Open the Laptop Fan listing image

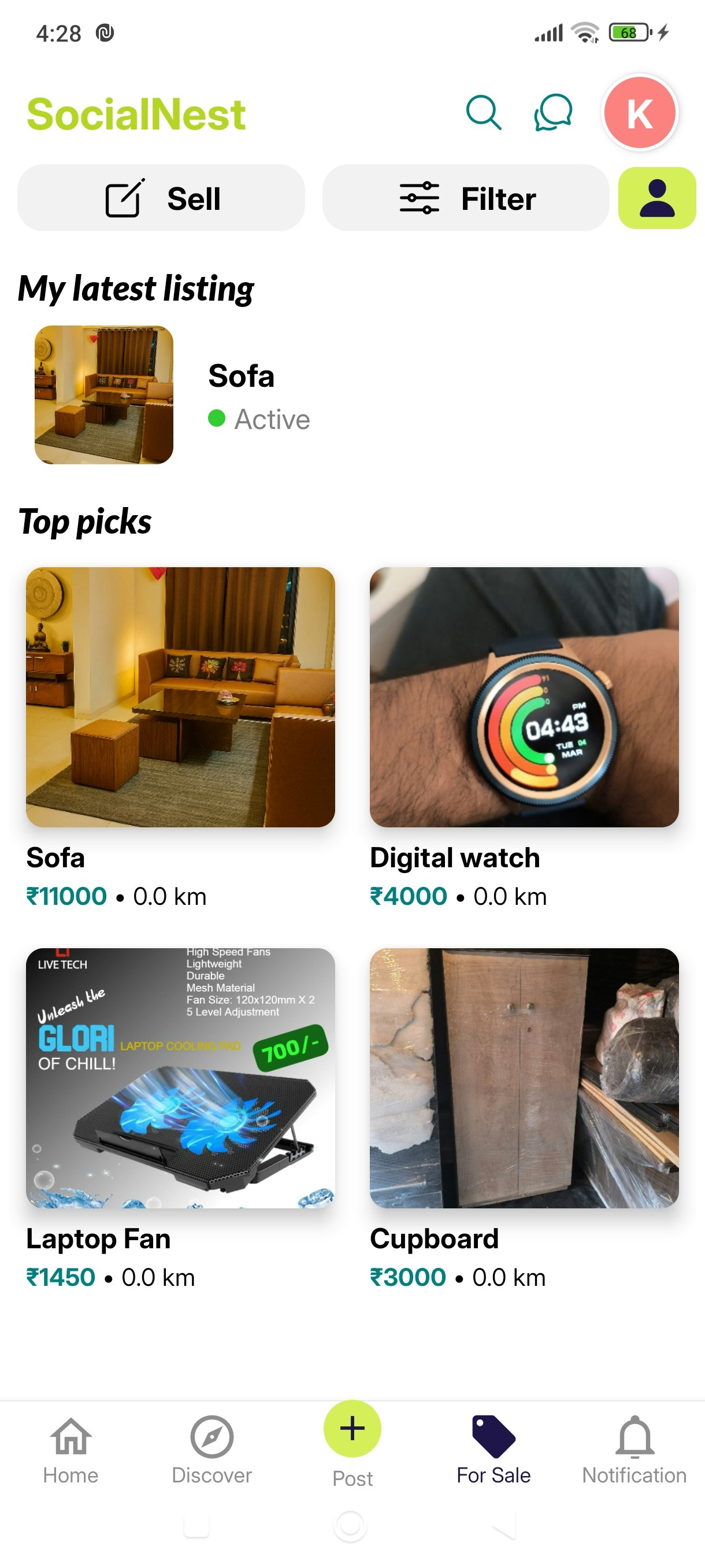point(180,1076)
